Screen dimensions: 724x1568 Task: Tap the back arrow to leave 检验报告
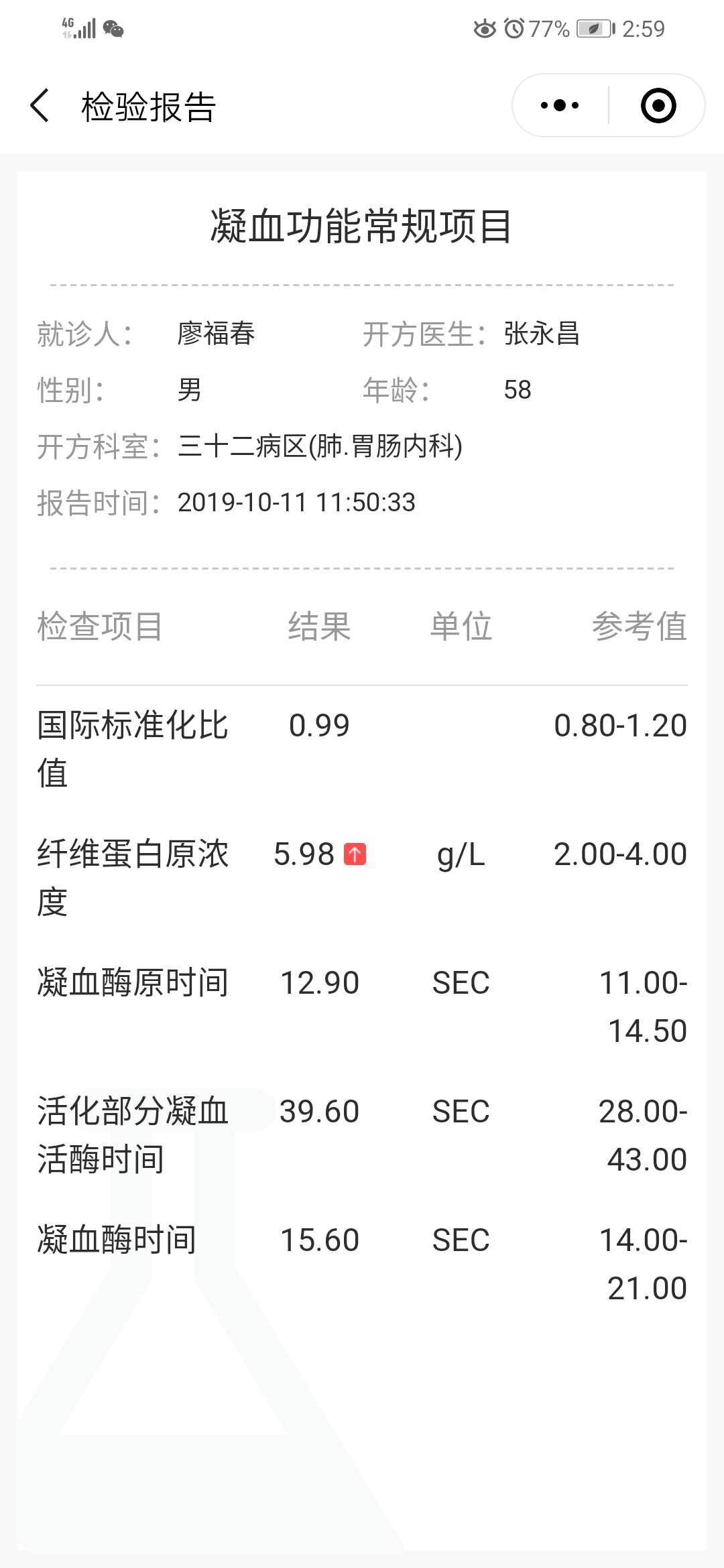(x=40, y=106)
